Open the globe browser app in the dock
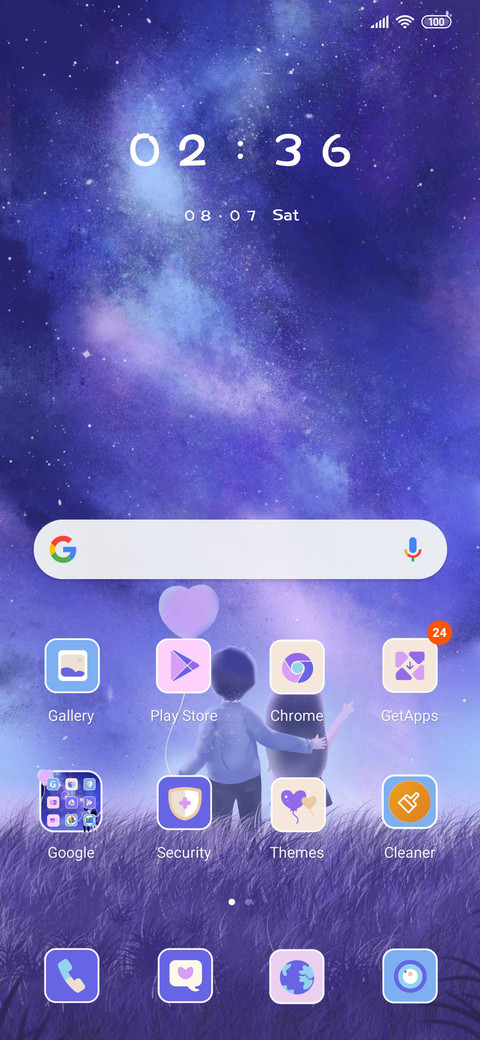 tap(297, 976)
